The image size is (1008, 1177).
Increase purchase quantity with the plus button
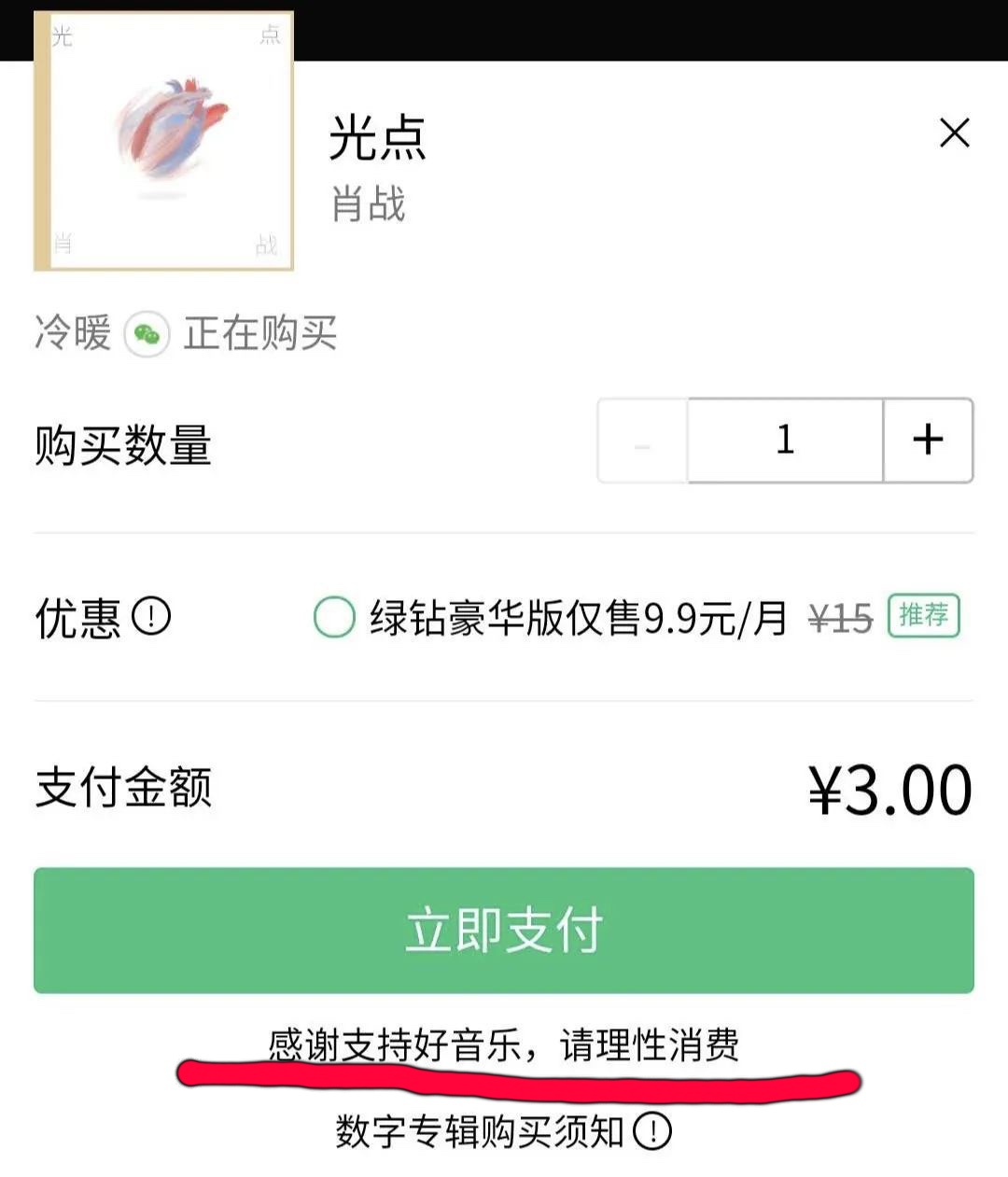pyautogui.click(x=927, y=441)
